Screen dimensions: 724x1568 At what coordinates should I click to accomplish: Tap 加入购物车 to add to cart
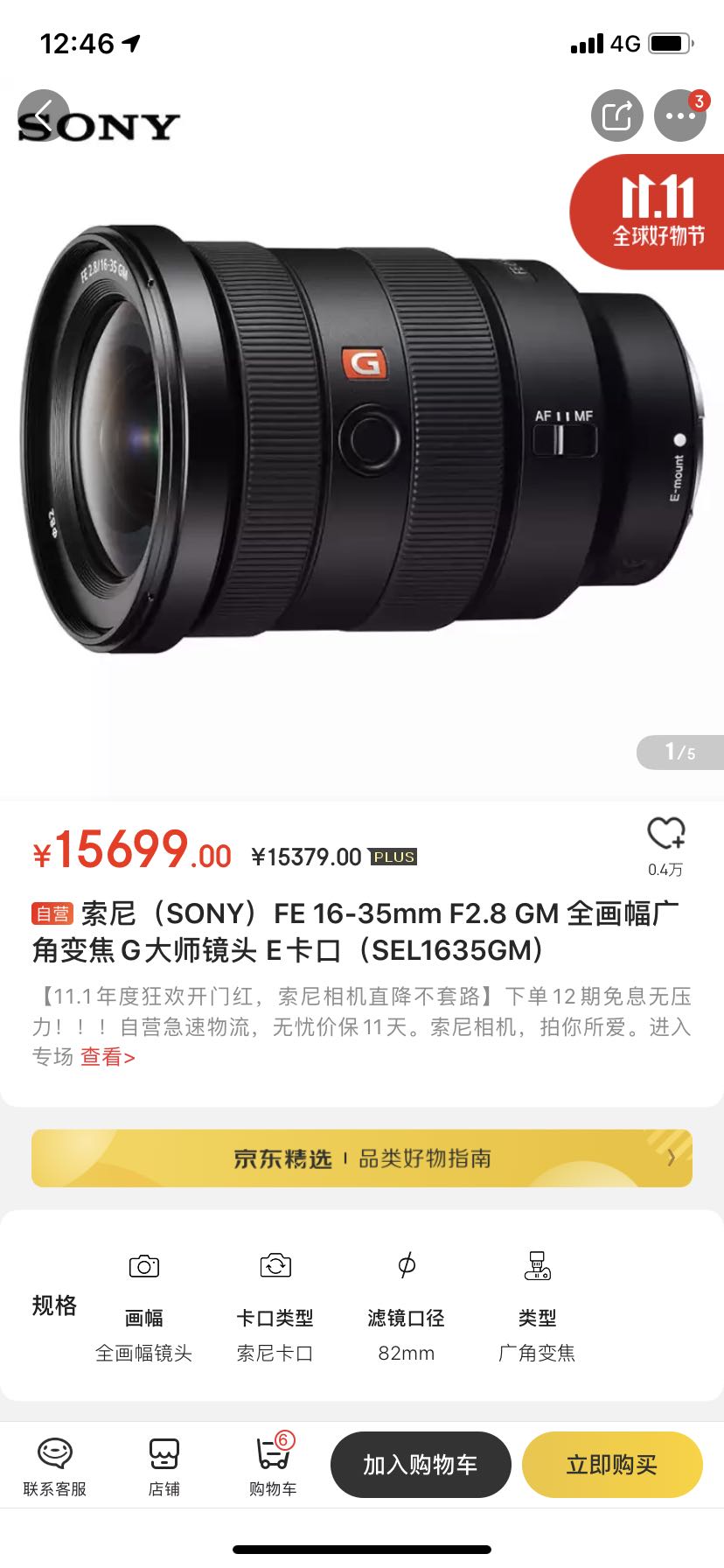(x=420, y=1465)
